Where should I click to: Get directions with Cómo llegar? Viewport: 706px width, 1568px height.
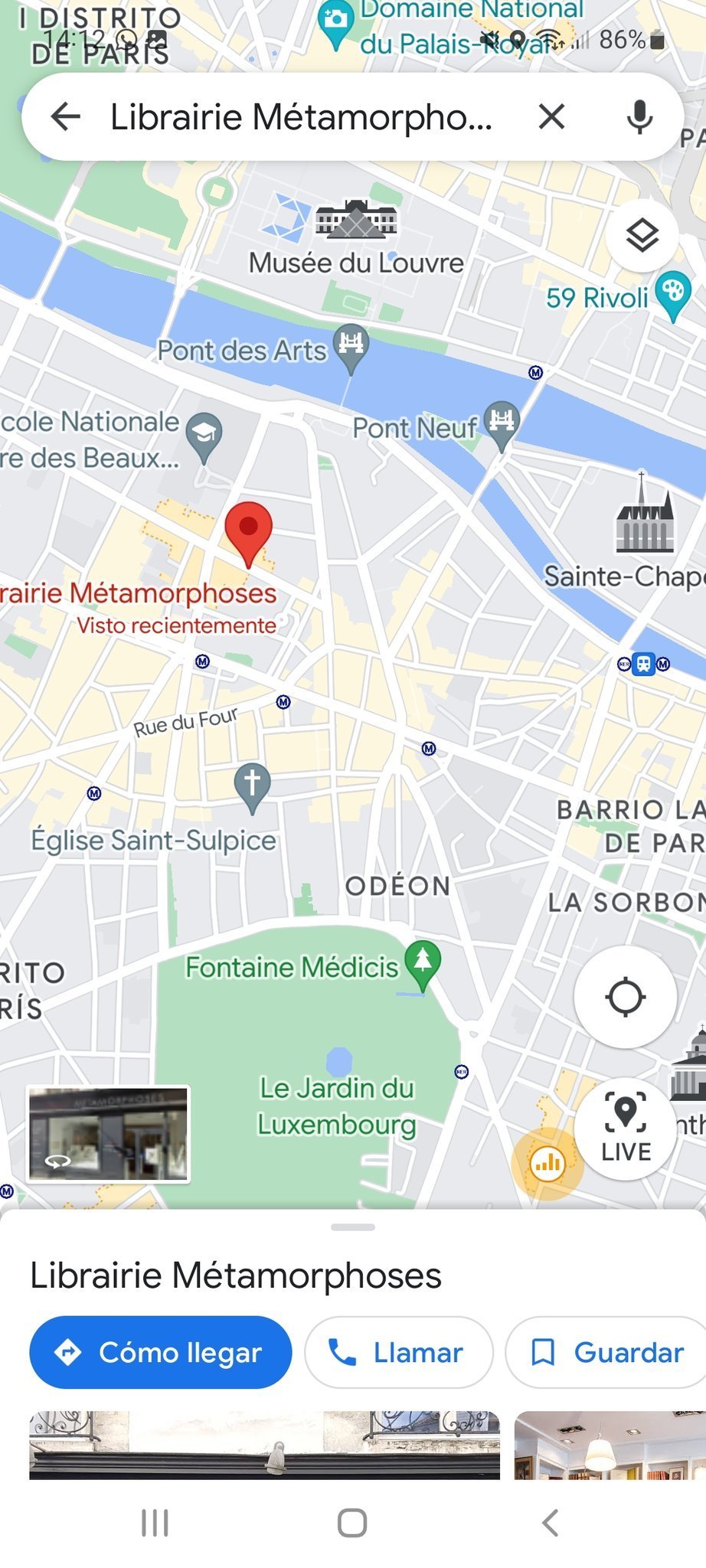coord(161,1352)
